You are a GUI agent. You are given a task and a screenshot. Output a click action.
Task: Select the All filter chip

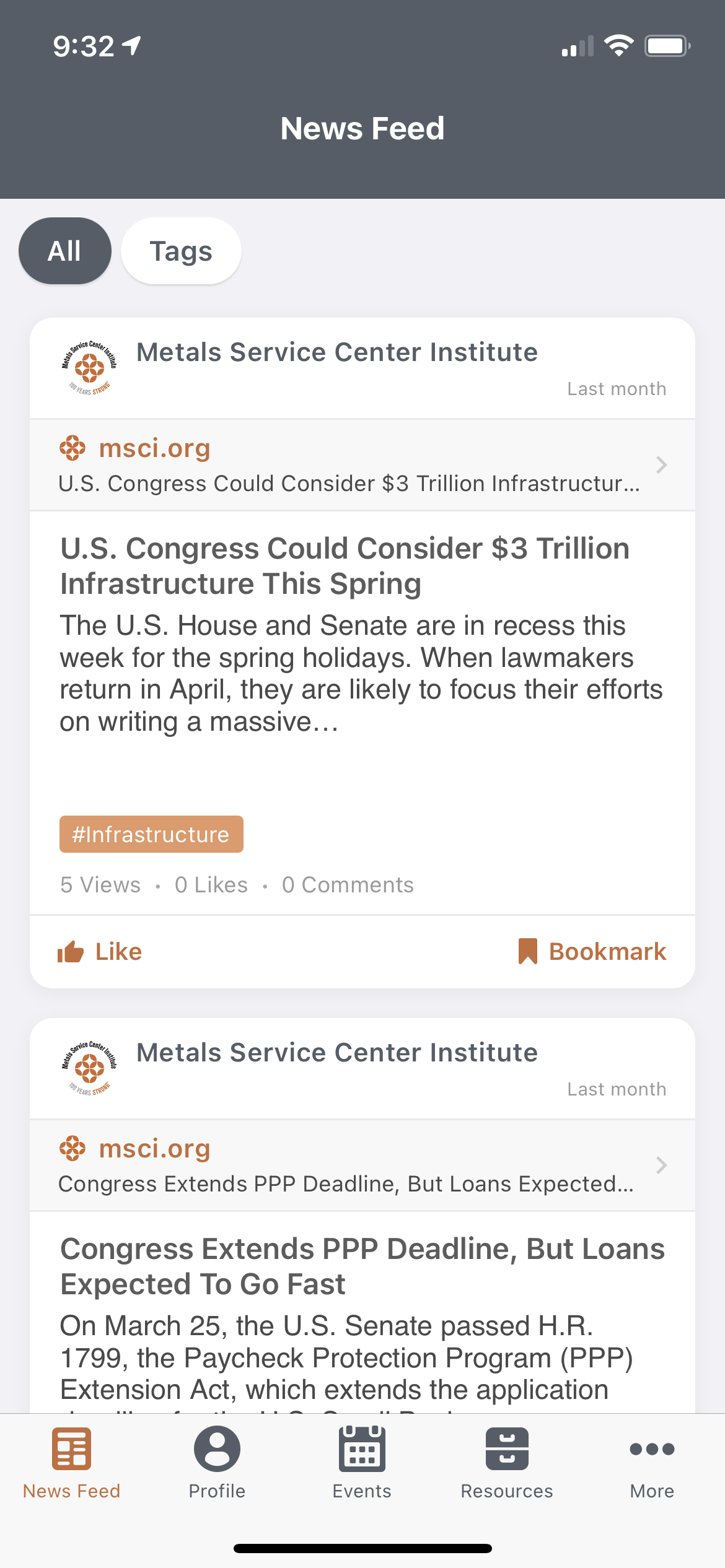(x=65, y=251)
